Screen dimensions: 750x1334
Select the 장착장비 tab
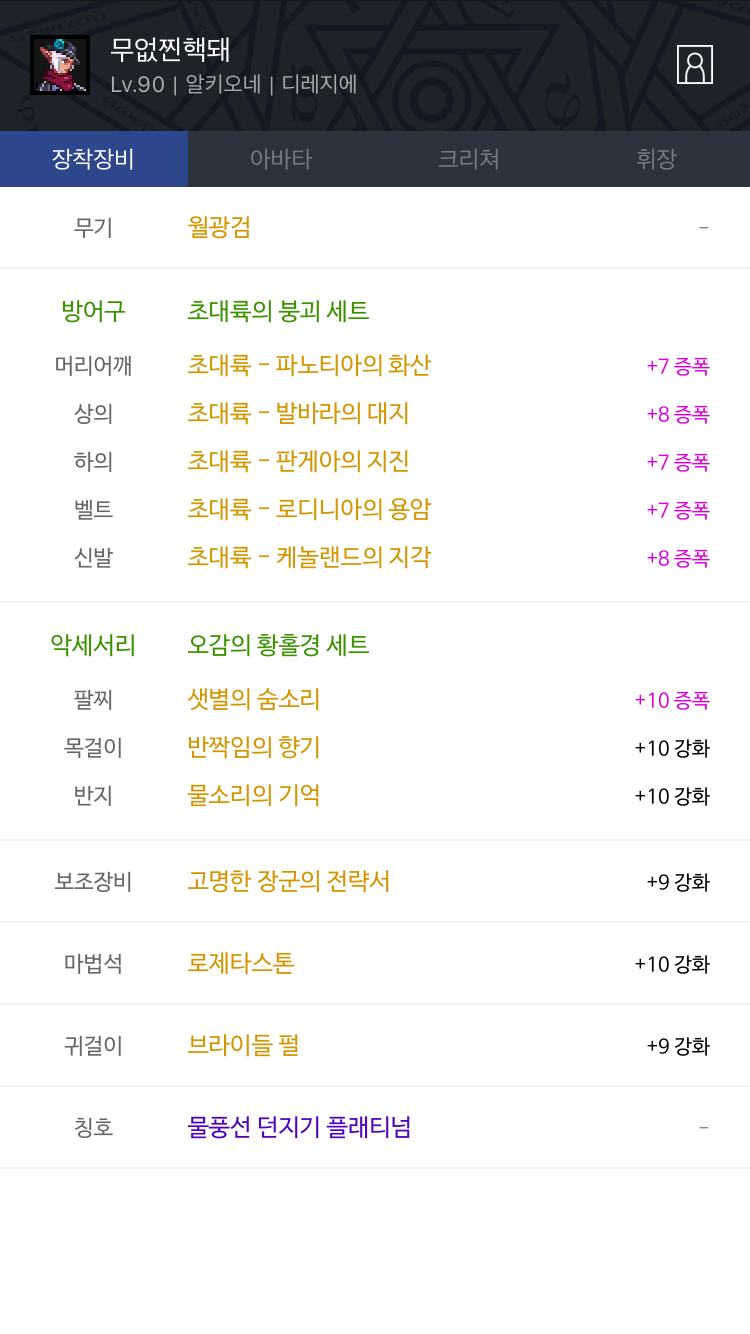tap(94, 159)
